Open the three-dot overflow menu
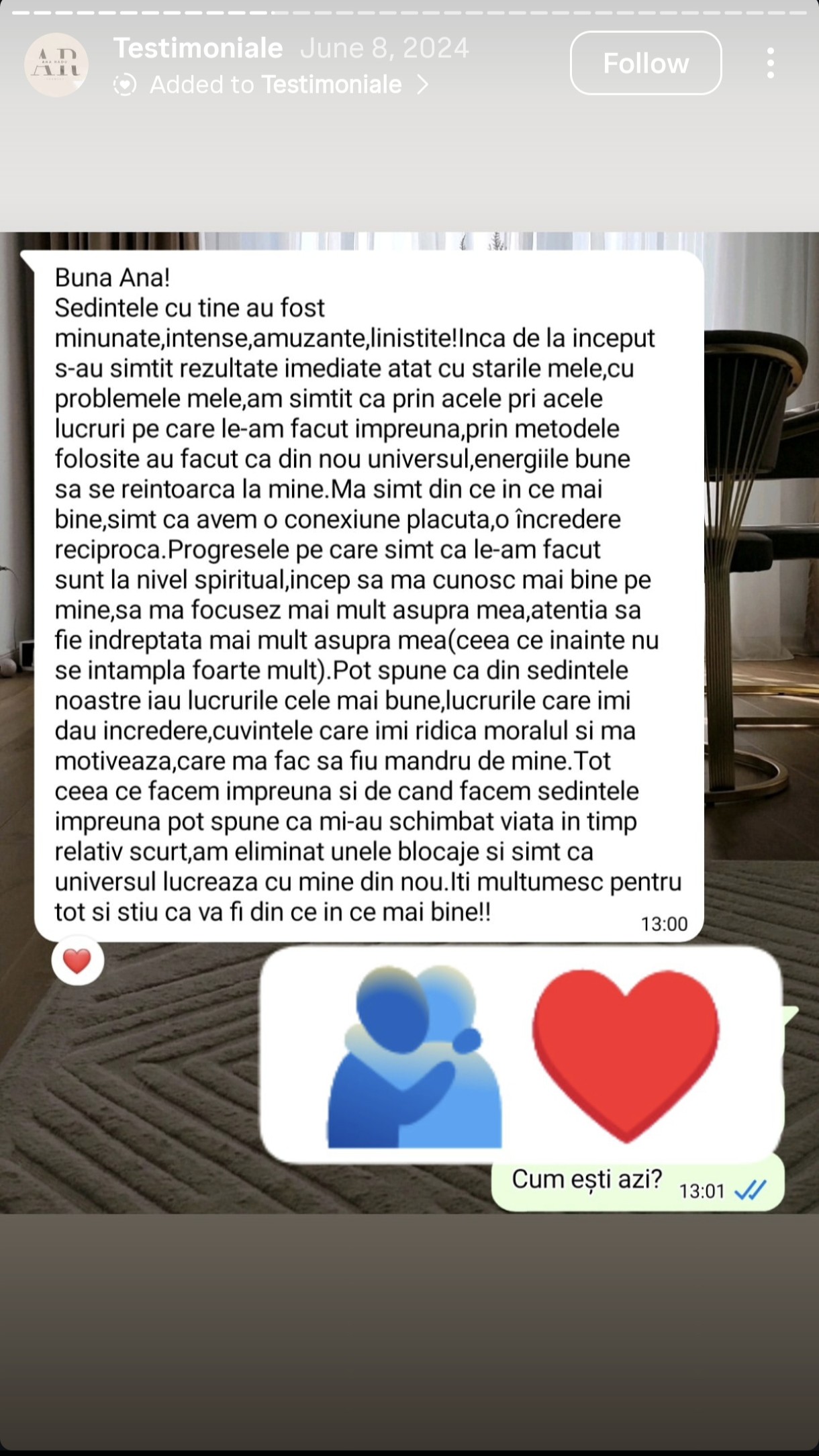 coord(770,63)
